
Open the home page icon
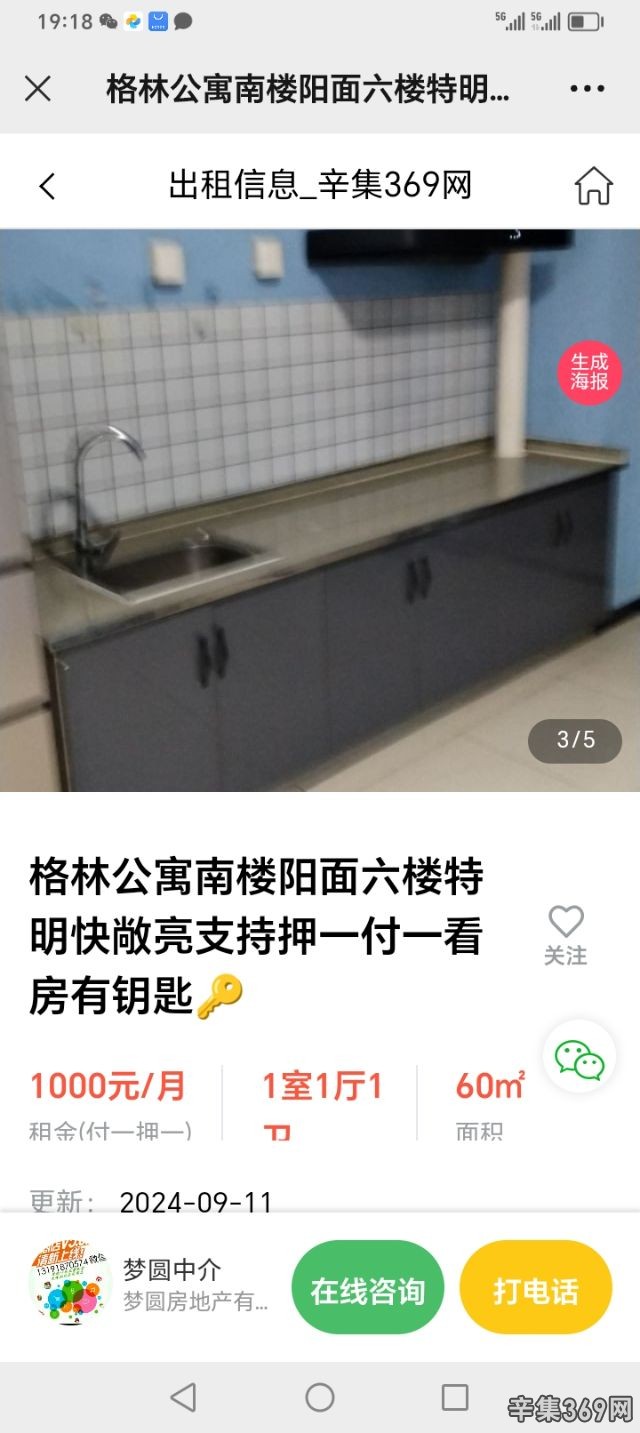tap(593, 186)
